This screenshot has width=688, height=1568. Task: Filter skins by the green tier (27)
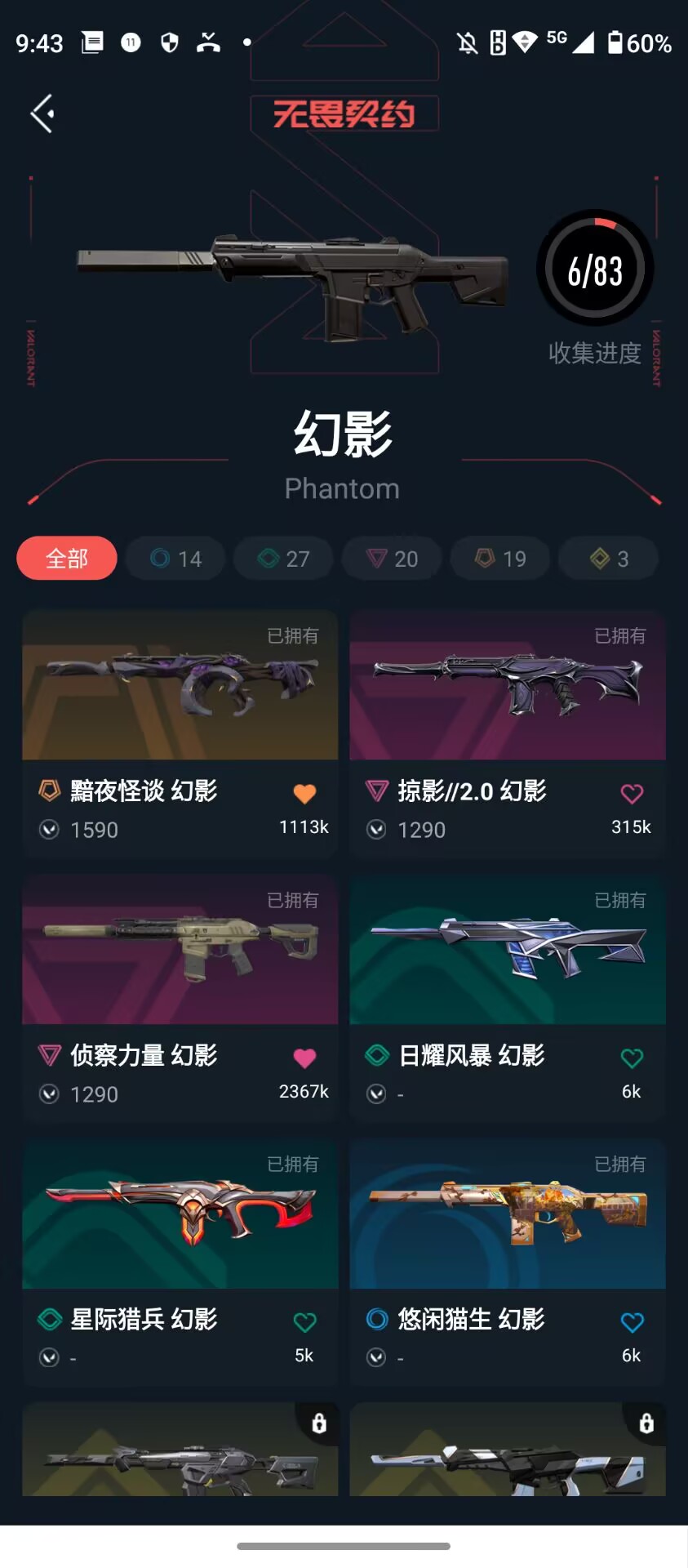pyautogui.click(x=283, y=559)
